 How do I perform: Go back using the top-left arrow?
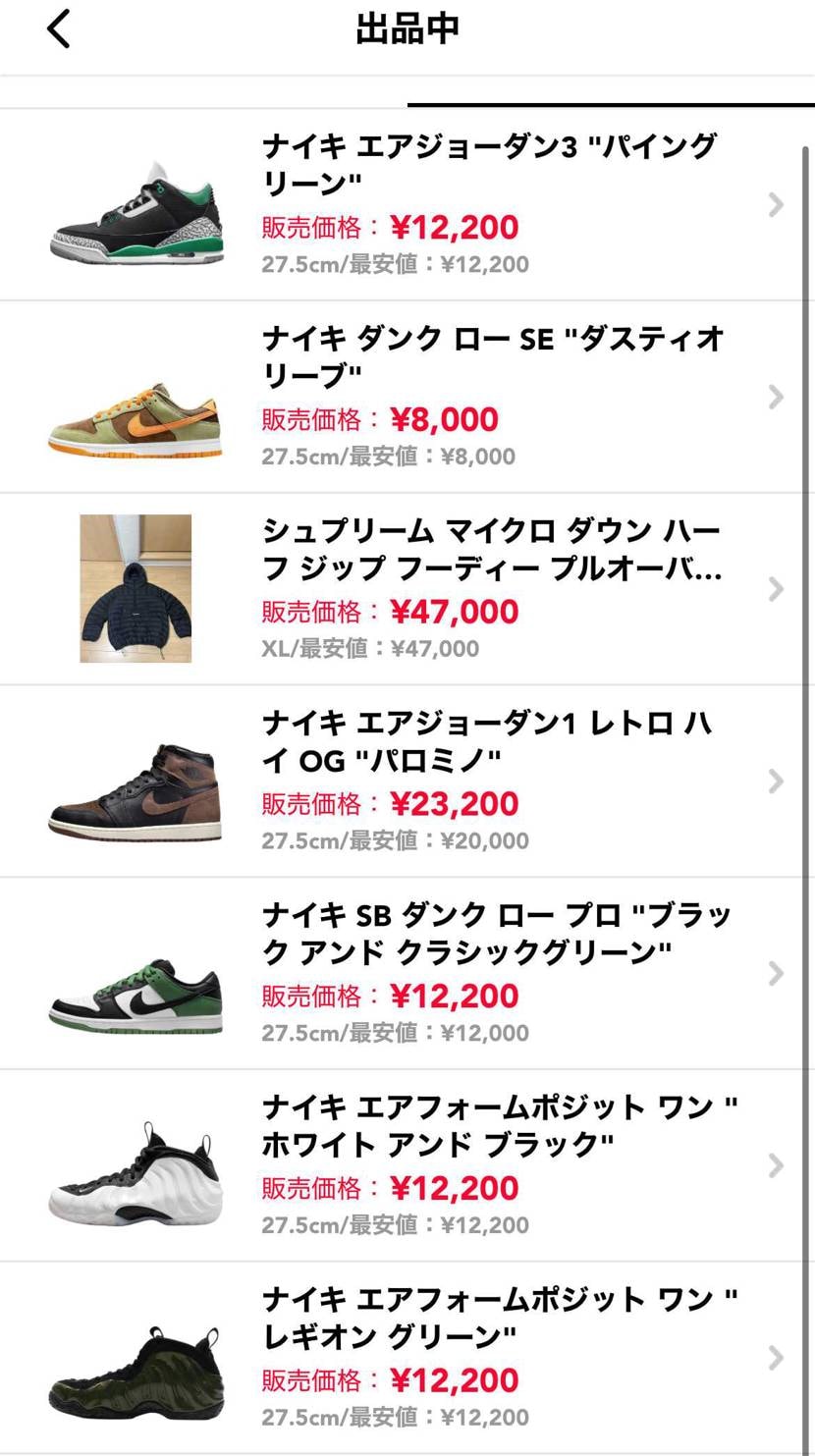[x=59, y=29]
